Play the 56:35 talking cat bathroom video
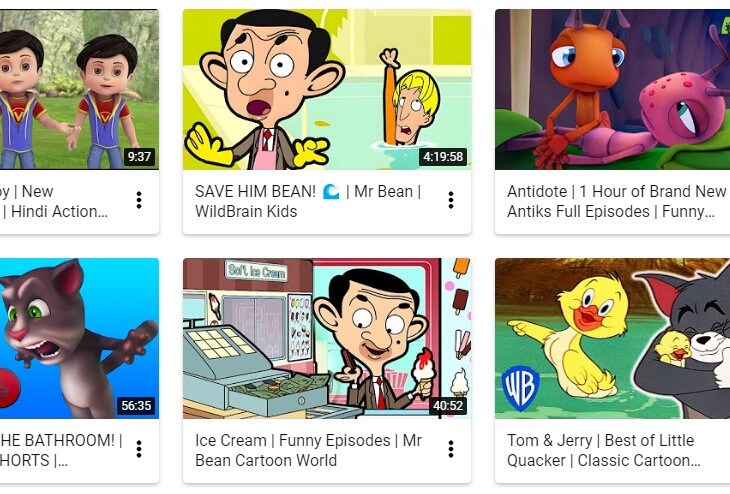The width and height of the screenshot is (730, 494). [x=79, y=338]
